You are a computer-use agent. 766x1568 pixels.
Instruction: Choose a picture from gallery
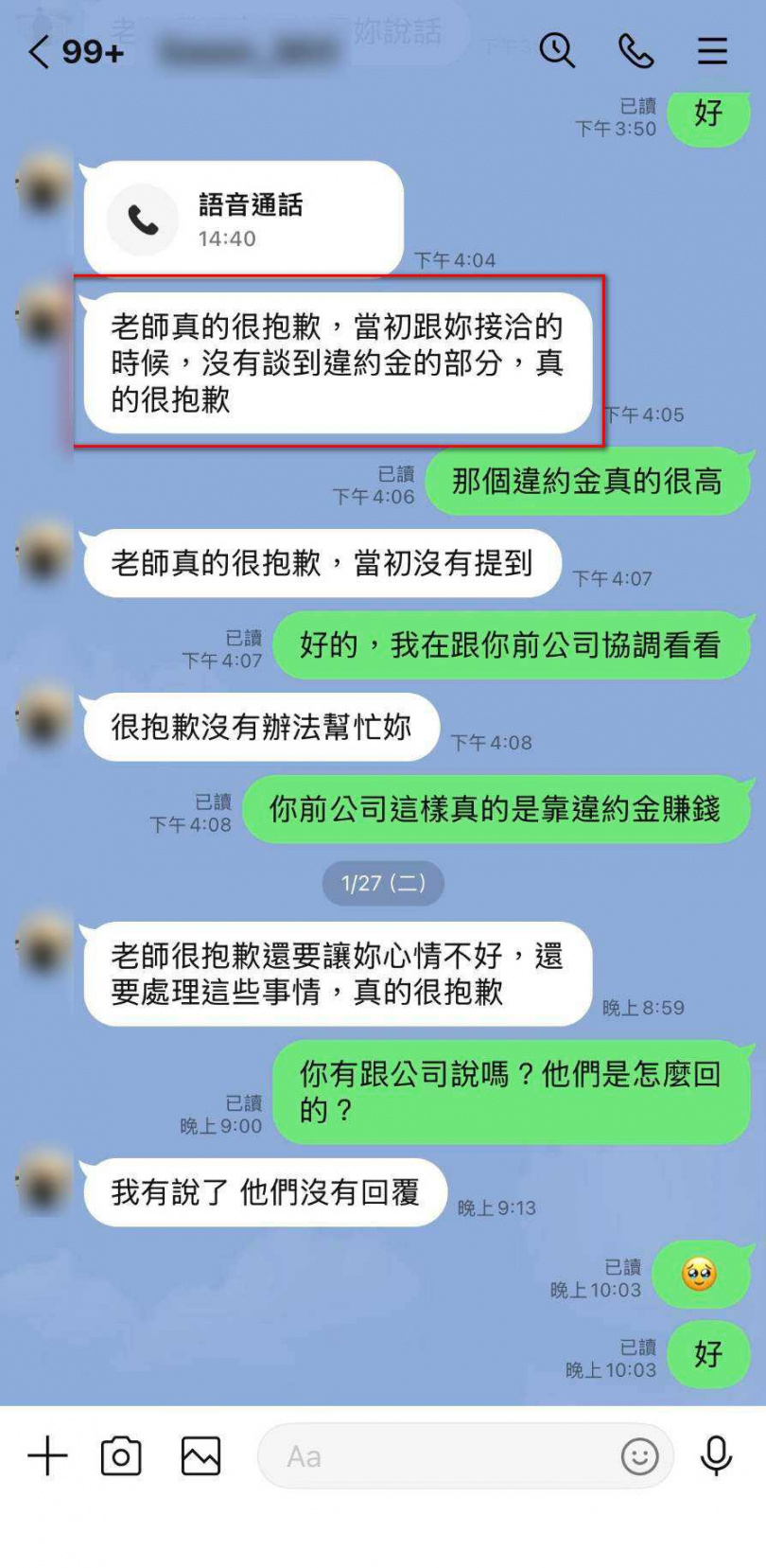[x=200, y=1455]
